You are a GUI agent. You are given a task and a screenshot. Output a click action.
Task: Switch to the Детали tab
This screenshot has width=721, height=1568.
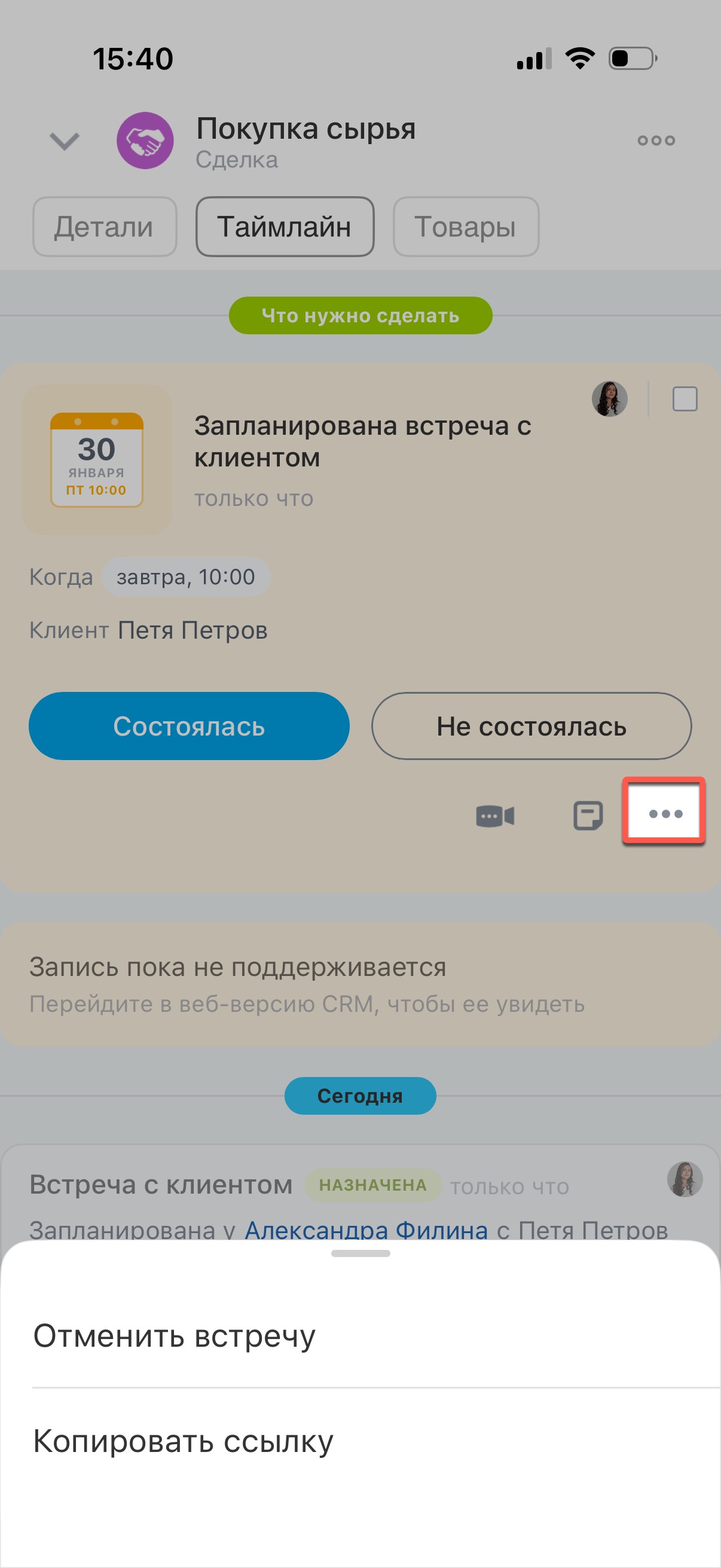point(104,227)
